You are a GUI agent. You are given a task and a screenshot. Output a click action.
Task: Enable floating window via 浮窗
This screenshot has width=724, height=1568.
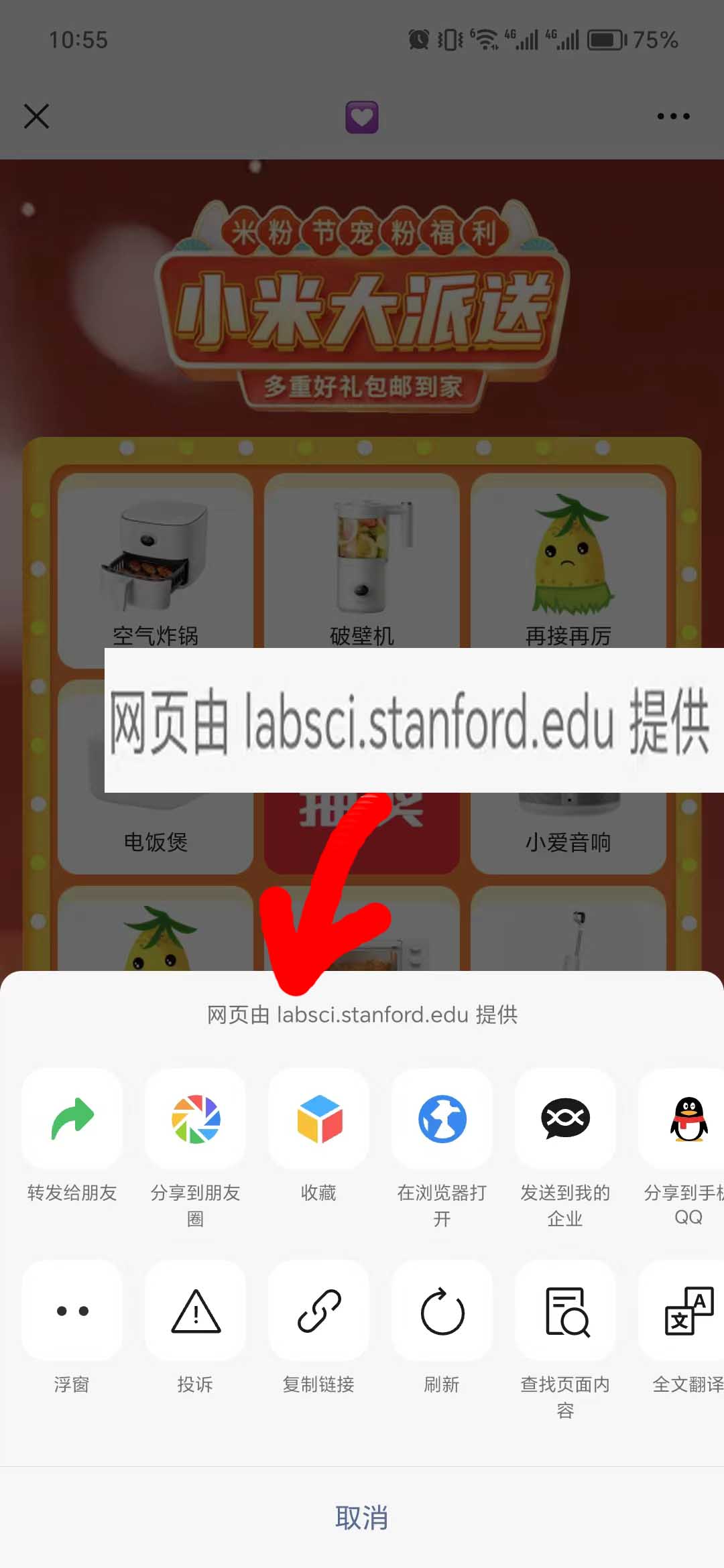72,1311
